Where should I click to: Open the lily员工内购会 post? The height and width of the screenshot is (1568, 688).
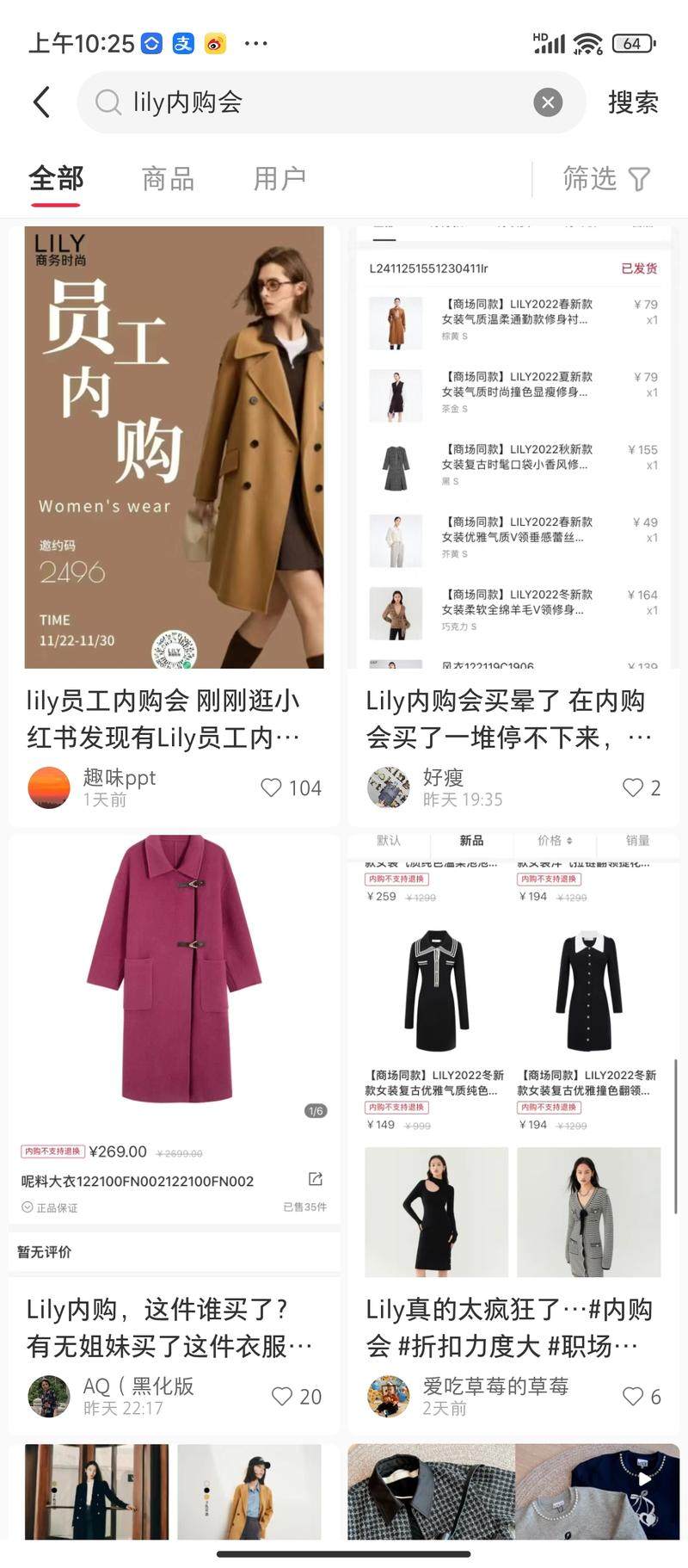tap(174, 448)
